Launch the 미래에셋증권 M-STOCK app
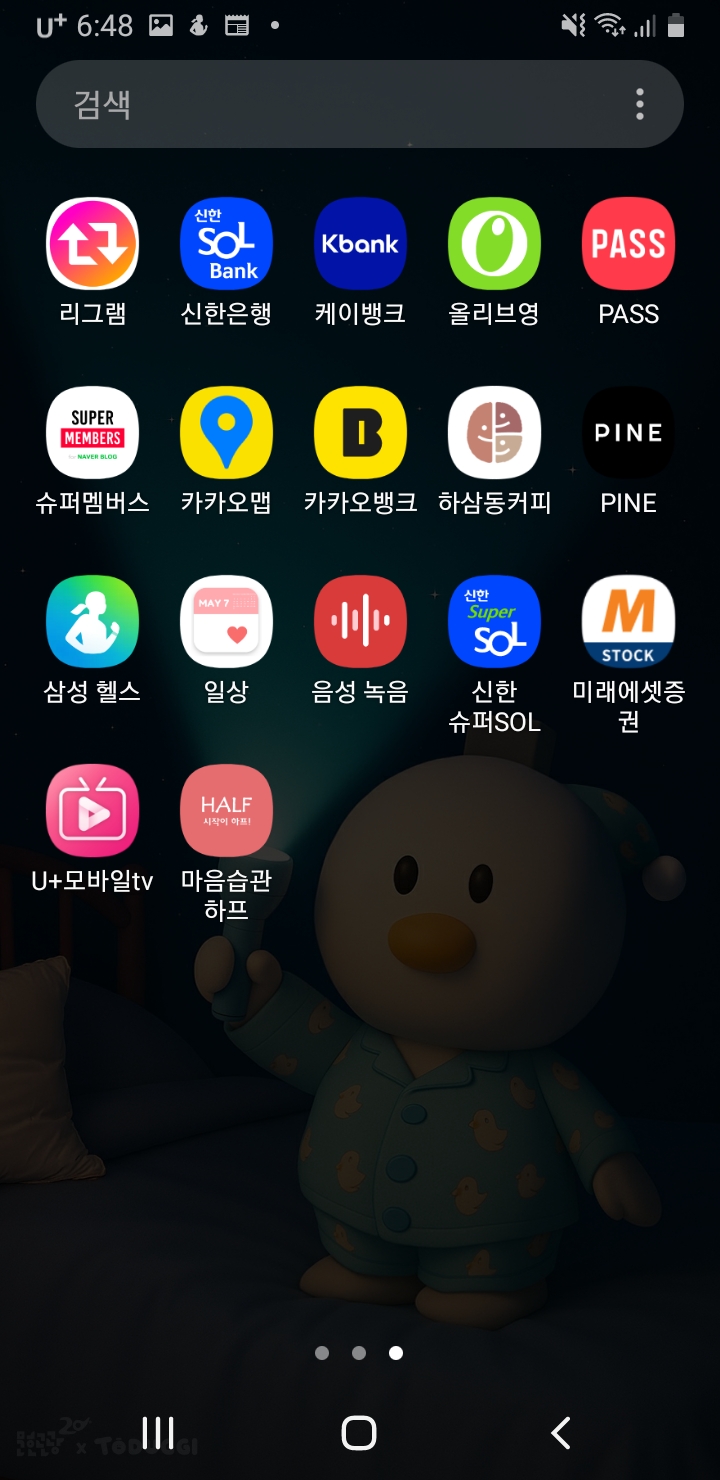 (x=628, y=622)
